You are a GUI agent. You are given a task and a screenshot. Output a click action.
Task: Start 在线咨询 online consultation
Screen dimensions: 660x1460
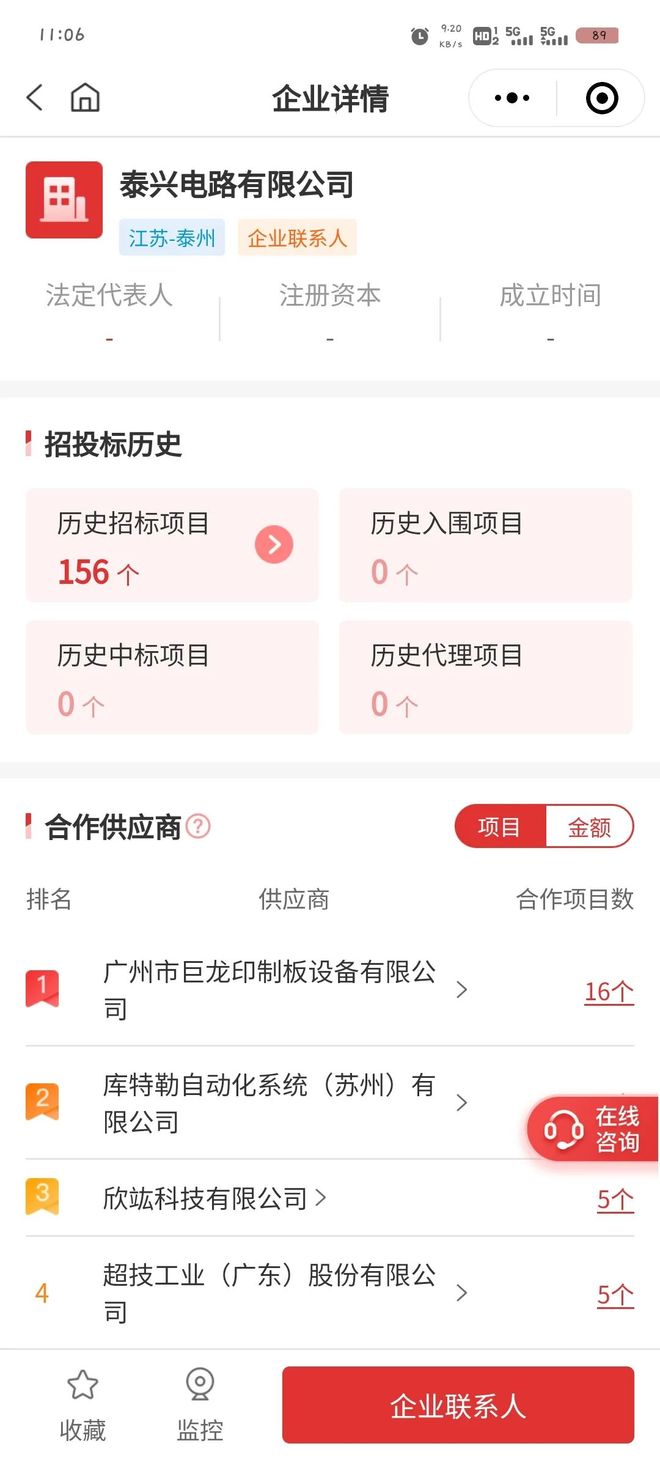click(594, 1129)
